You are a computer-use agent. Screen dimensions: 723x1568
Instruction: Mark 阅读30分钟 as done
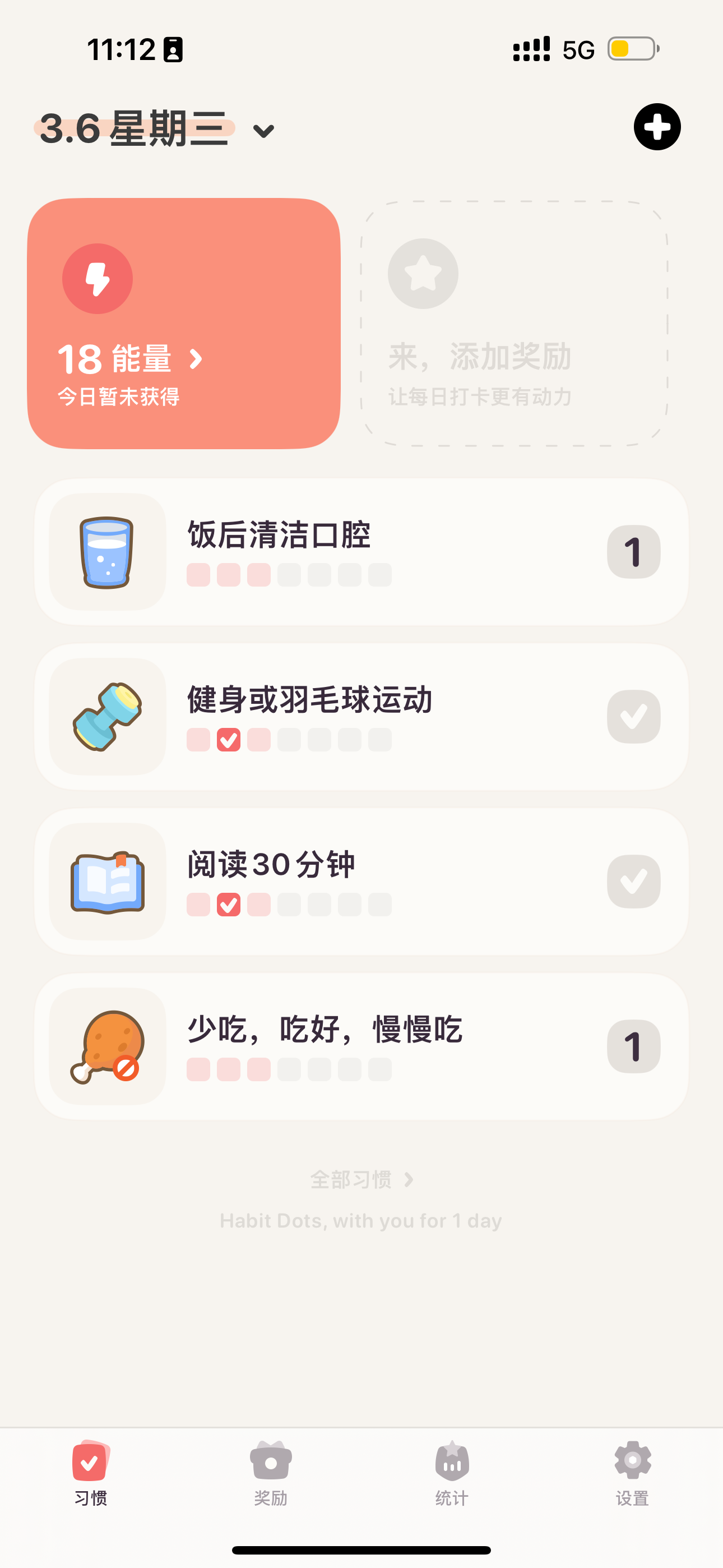[633, 882]
